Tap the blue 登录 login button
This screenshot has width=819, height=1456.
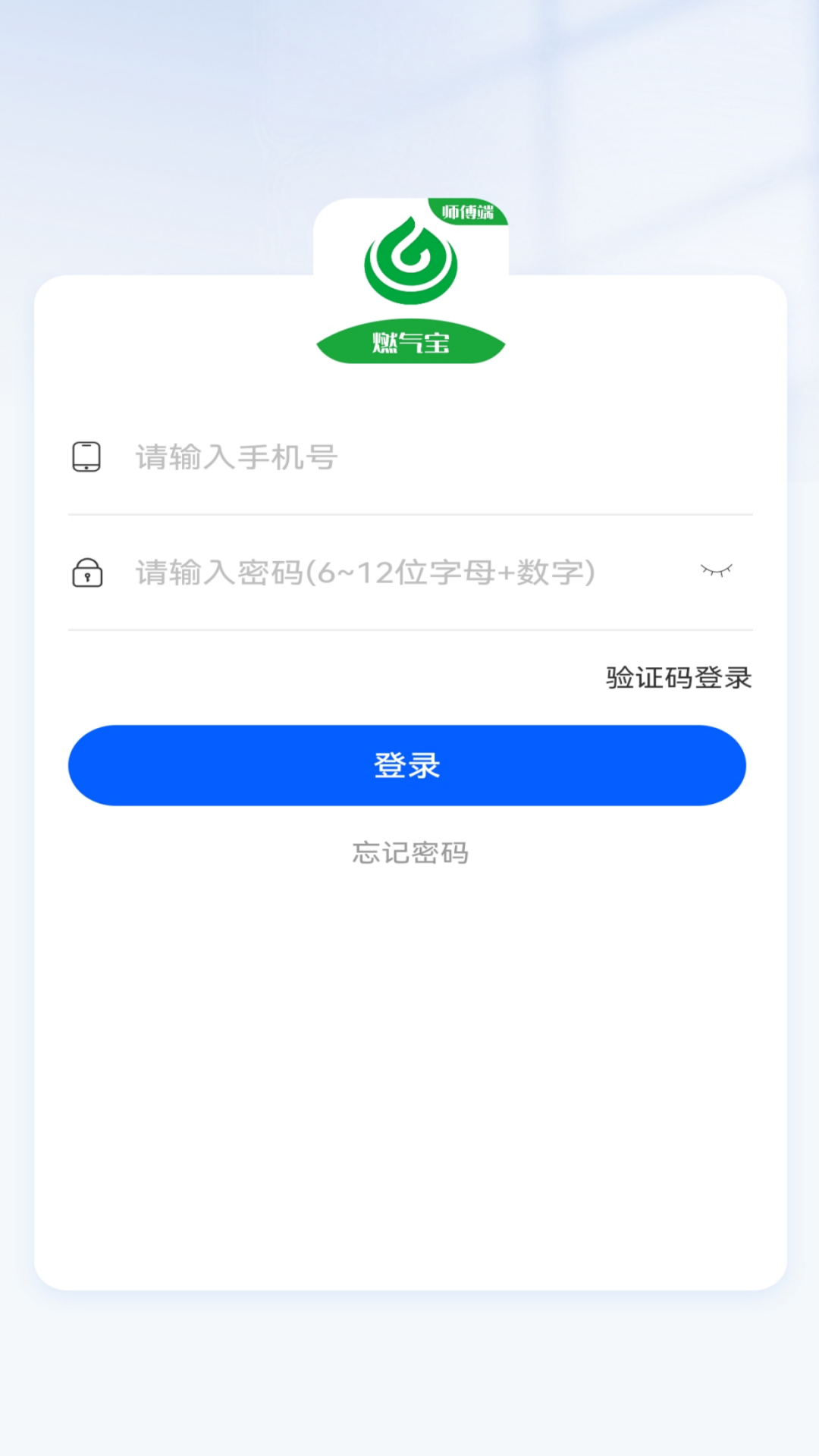tap(407, 765)
